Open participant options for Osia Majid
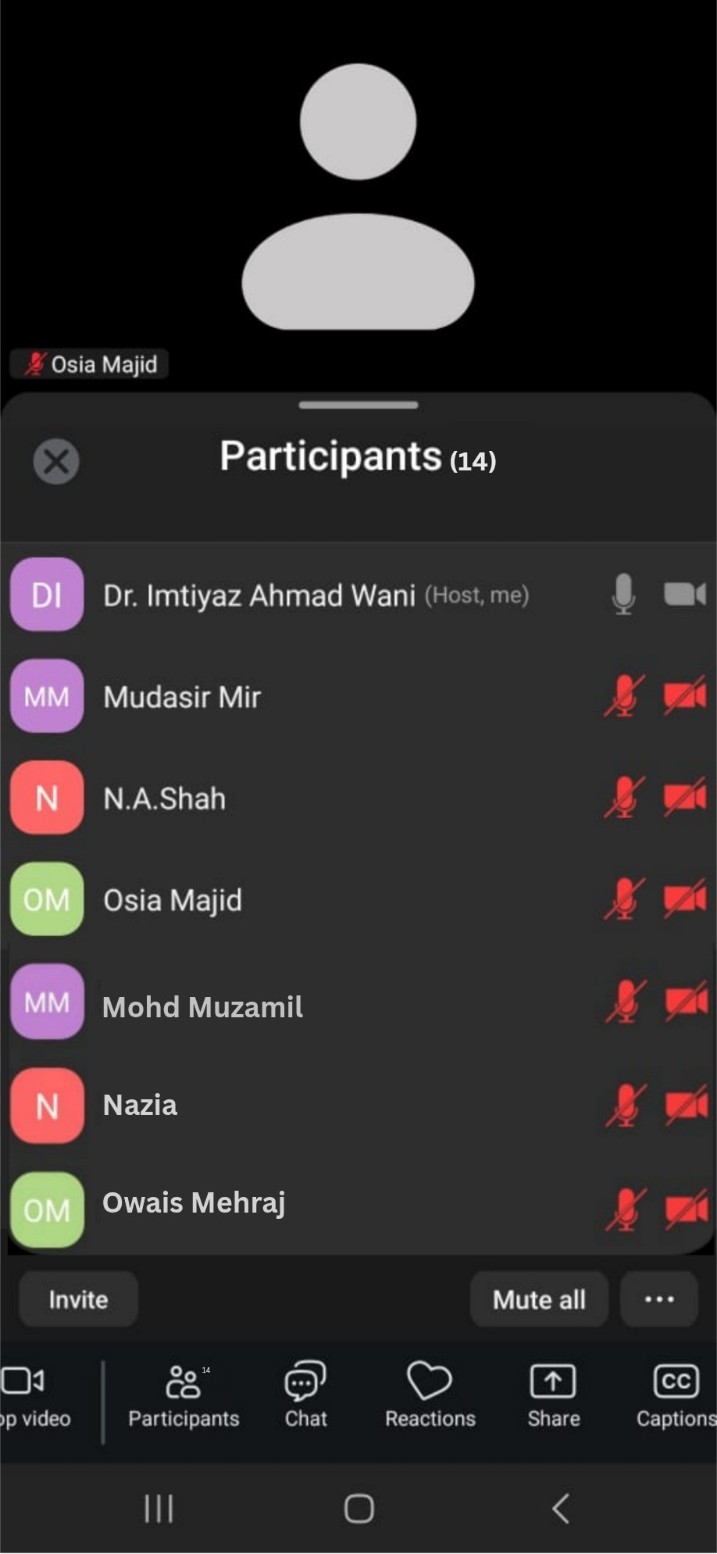717x1554 pixels. tap(173, 900)
